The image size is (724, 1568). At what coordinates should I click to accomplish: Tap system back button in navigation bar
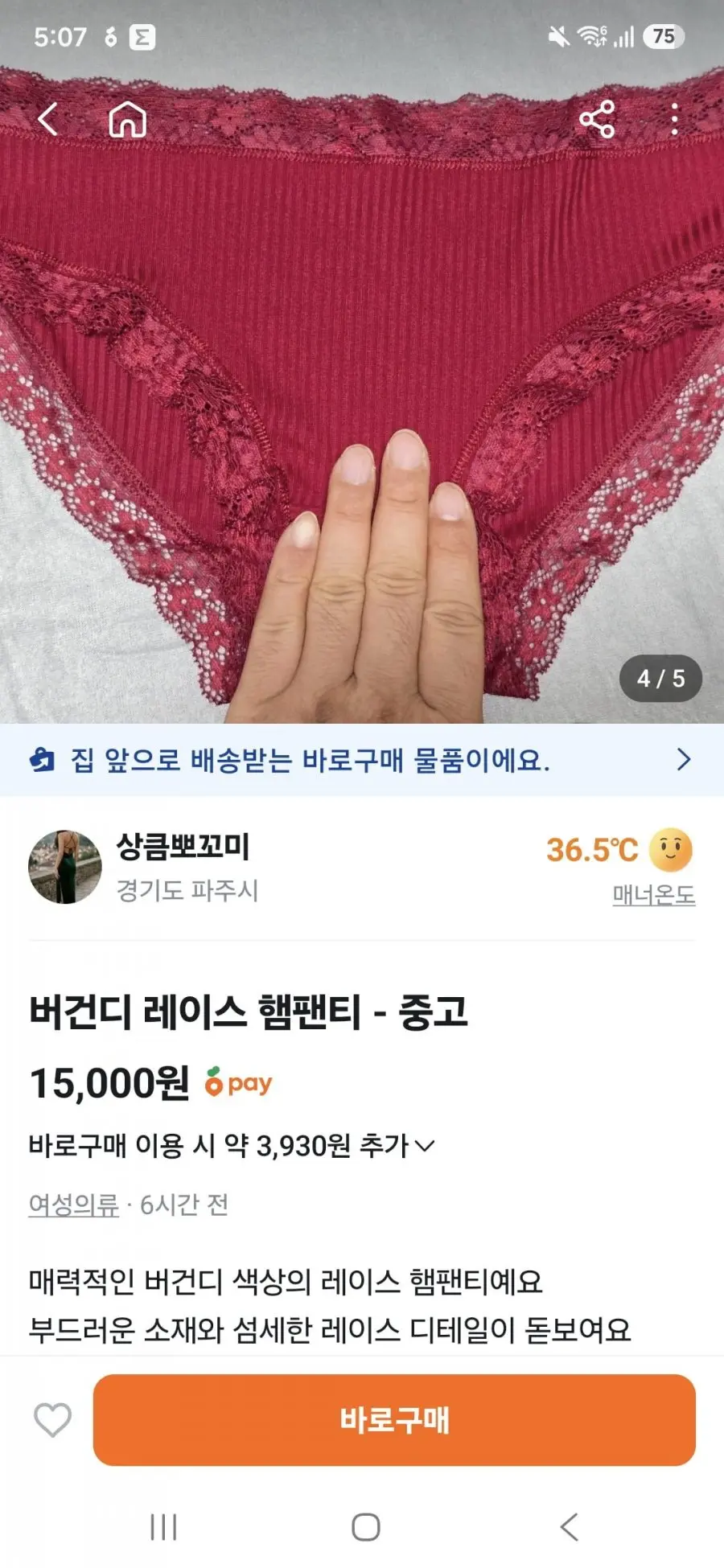tap(569, 1526)
